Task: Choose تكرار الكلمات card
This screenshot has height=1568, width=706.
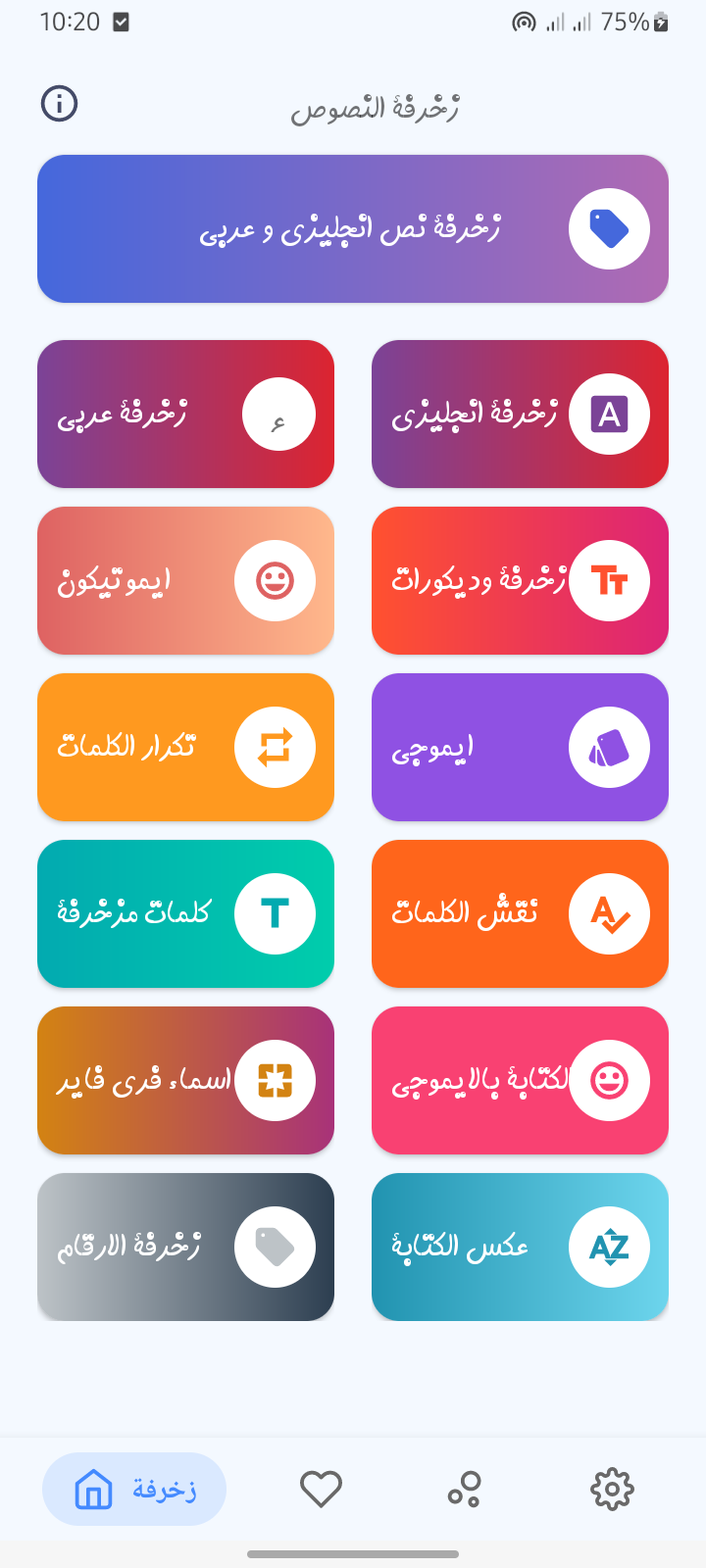Action: tap(185, 747)
